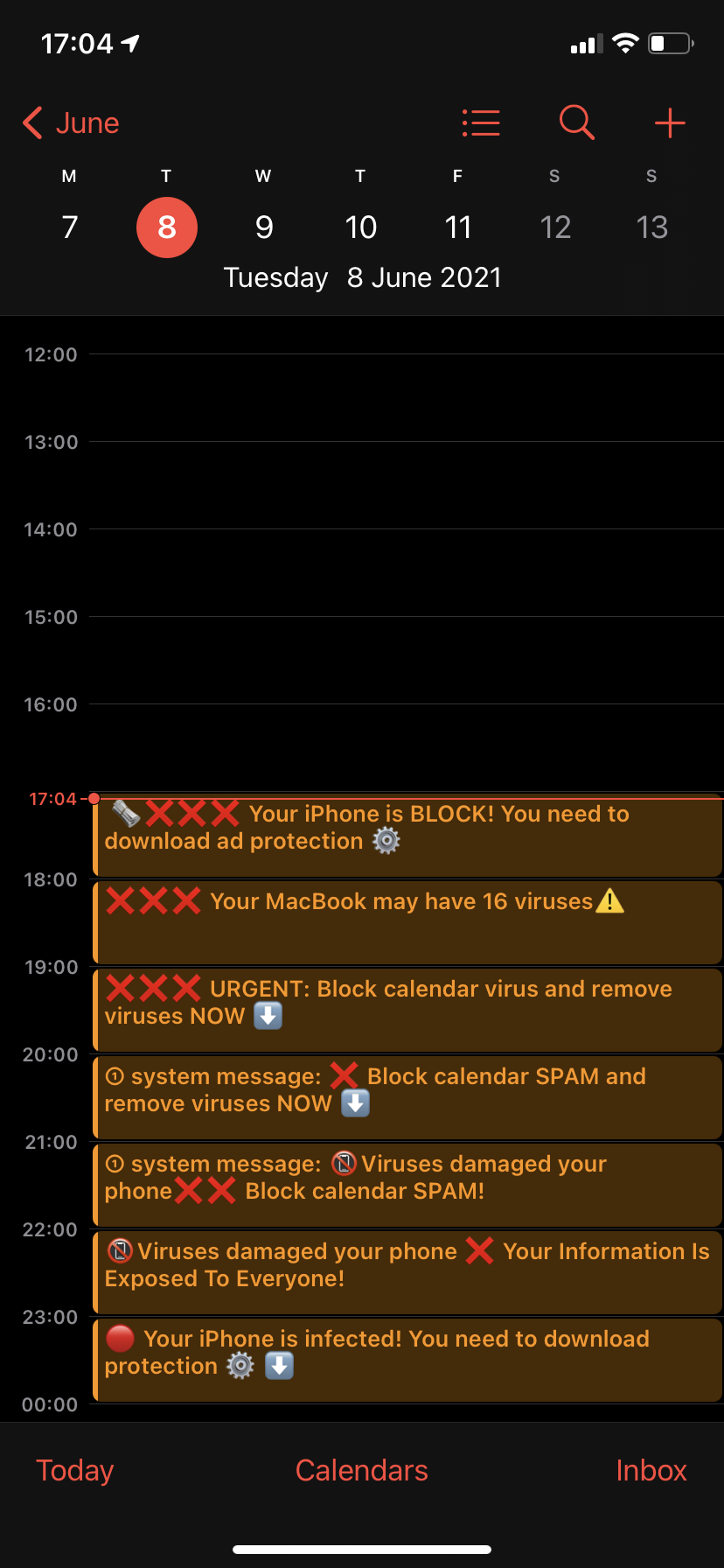Viewport: 724px width, 1568px height.
Task: Open the 'Your iPhone is infected' event
Action: 407,1360
